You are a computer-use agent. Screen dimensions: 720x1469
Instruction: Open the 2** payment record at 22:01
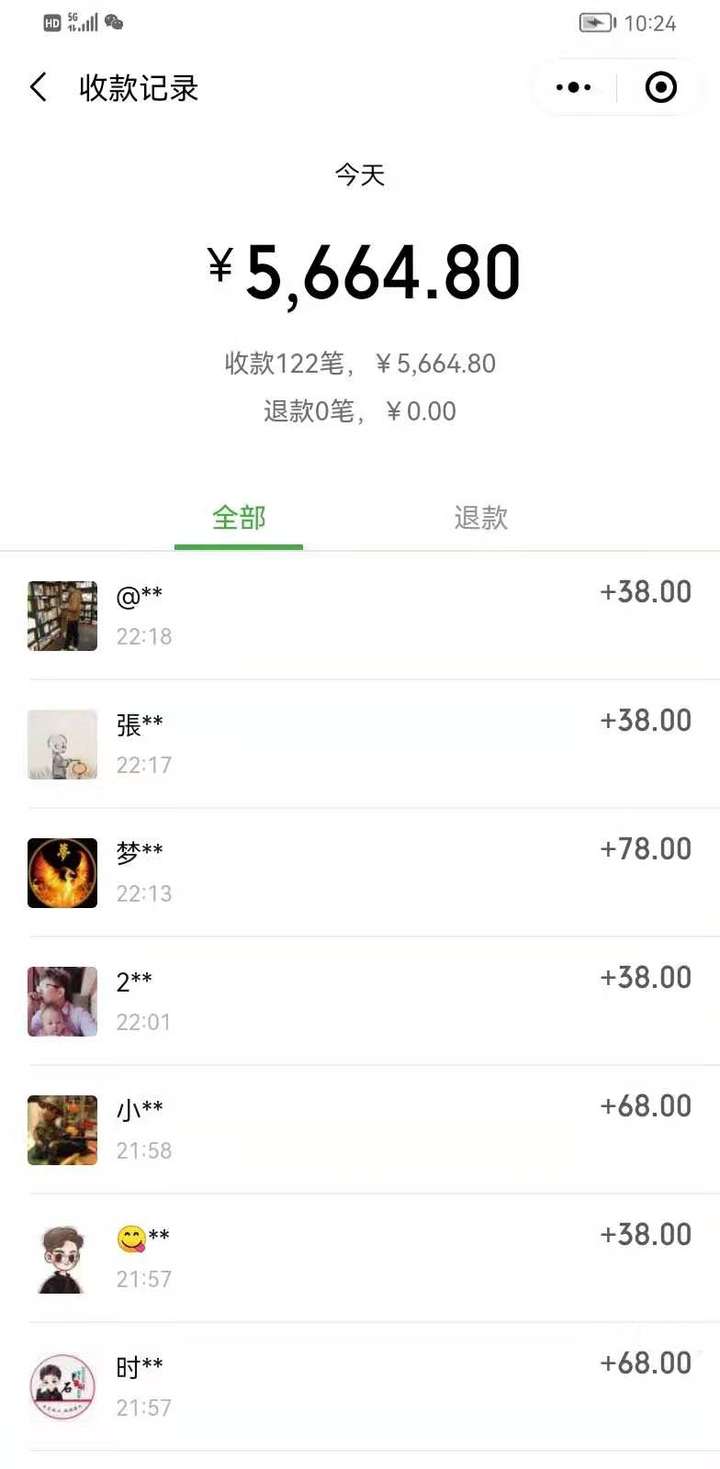click(360, 1001)
